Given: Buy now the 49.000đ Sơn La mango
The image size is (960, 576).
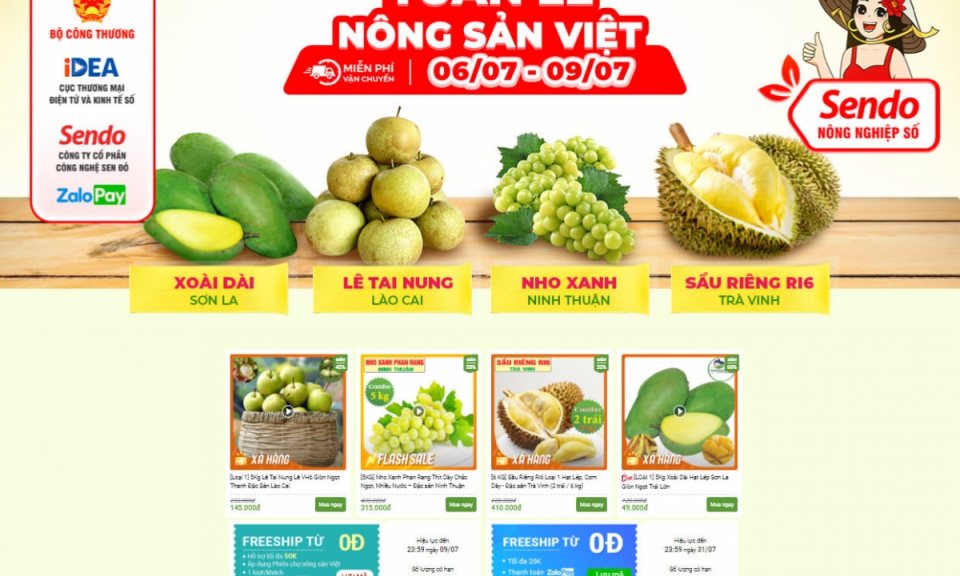Looking at the screenshot, I should point(721,504).
